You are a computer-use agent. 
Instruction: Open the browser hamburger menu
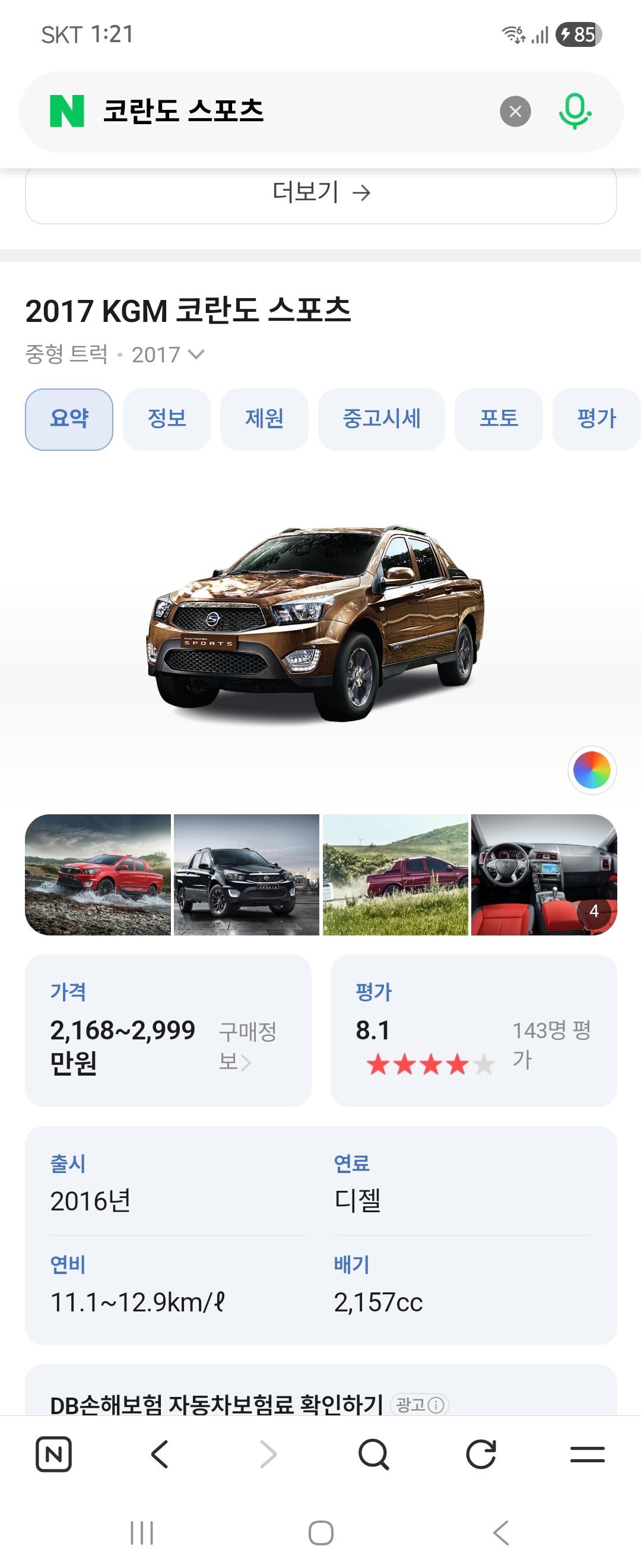tap(587, 1455)
